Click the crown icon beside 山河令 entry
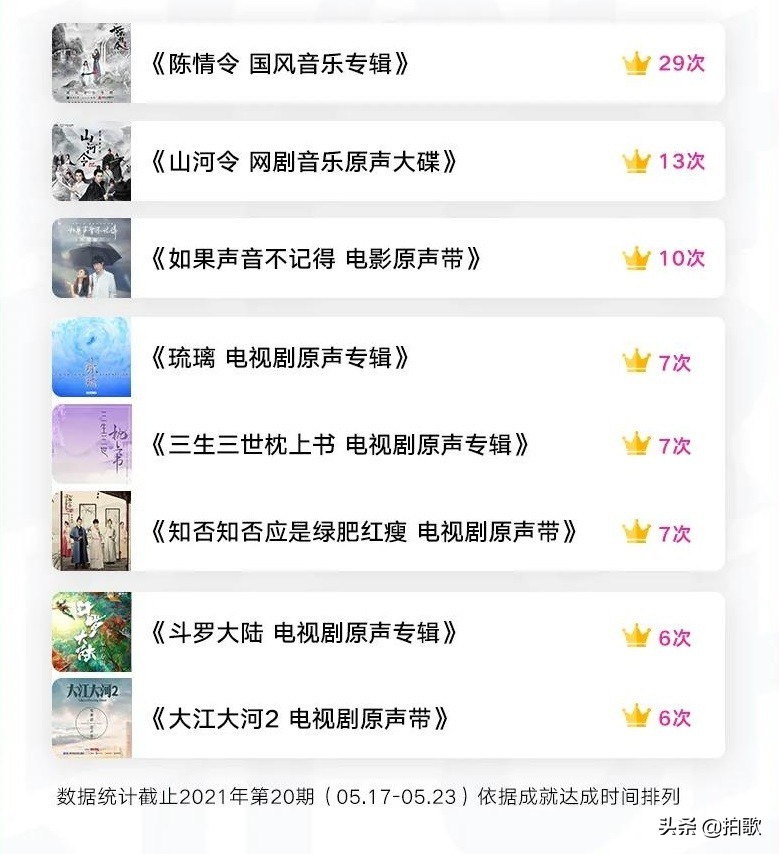 coord(635,161)
